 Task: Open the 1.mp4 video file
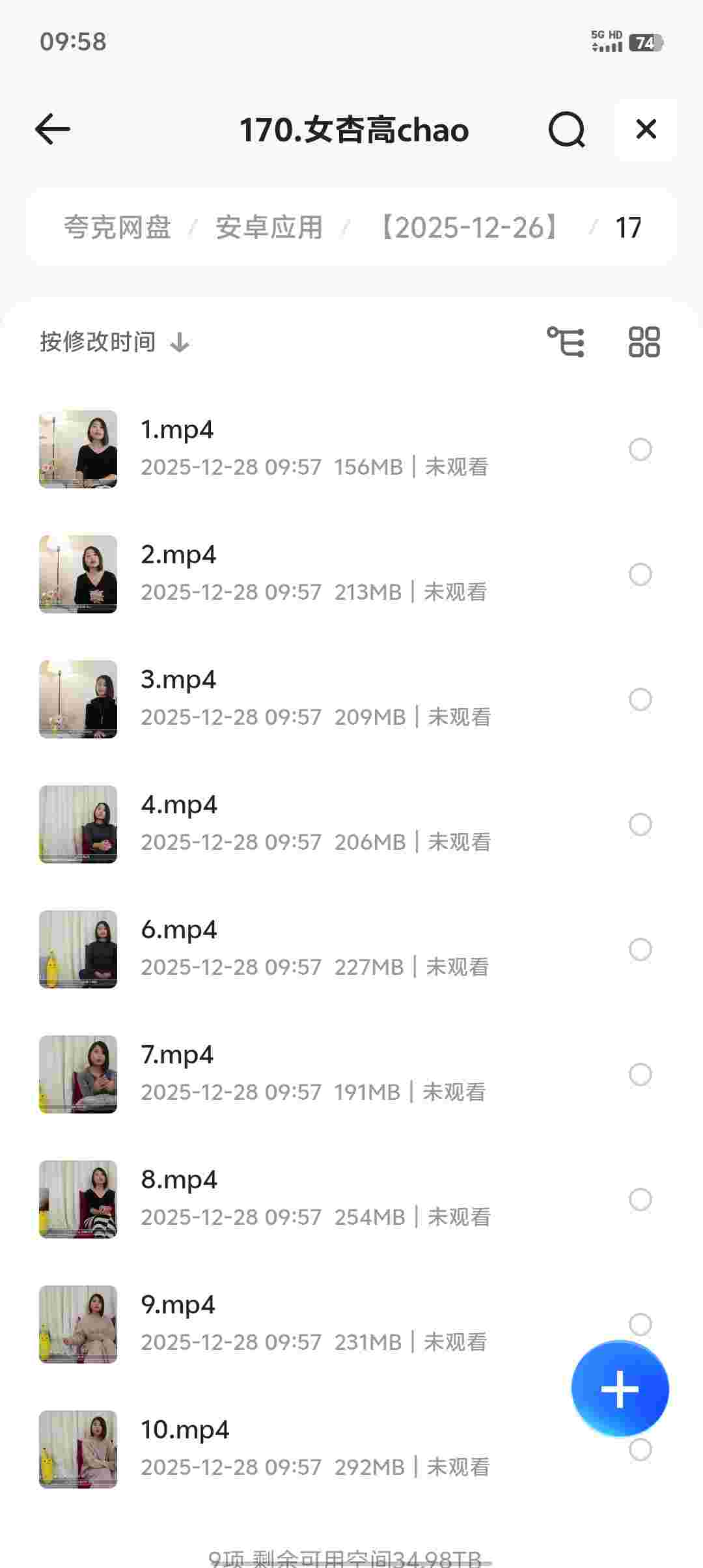point(177,430)
